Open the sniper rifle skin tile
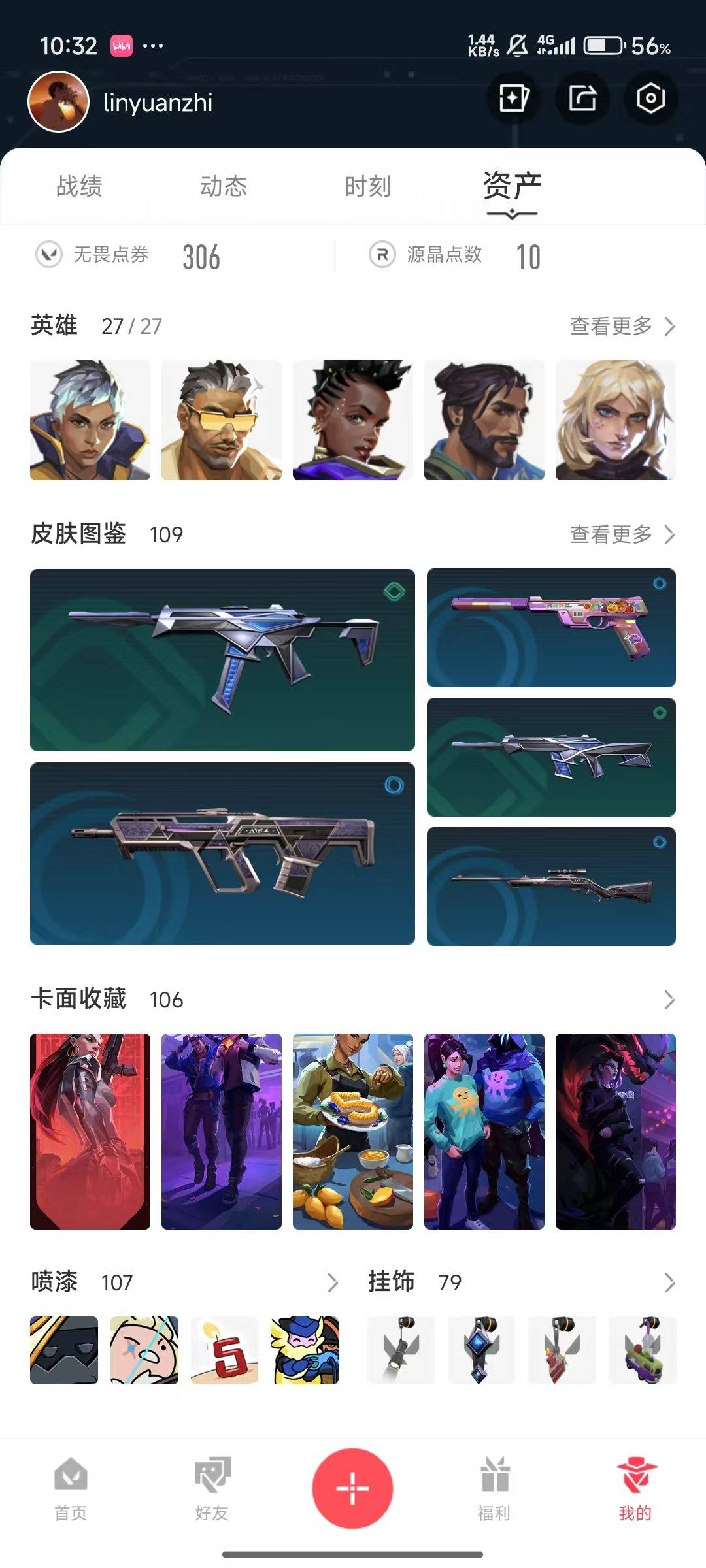706x1568 pixels. (551, 887)
